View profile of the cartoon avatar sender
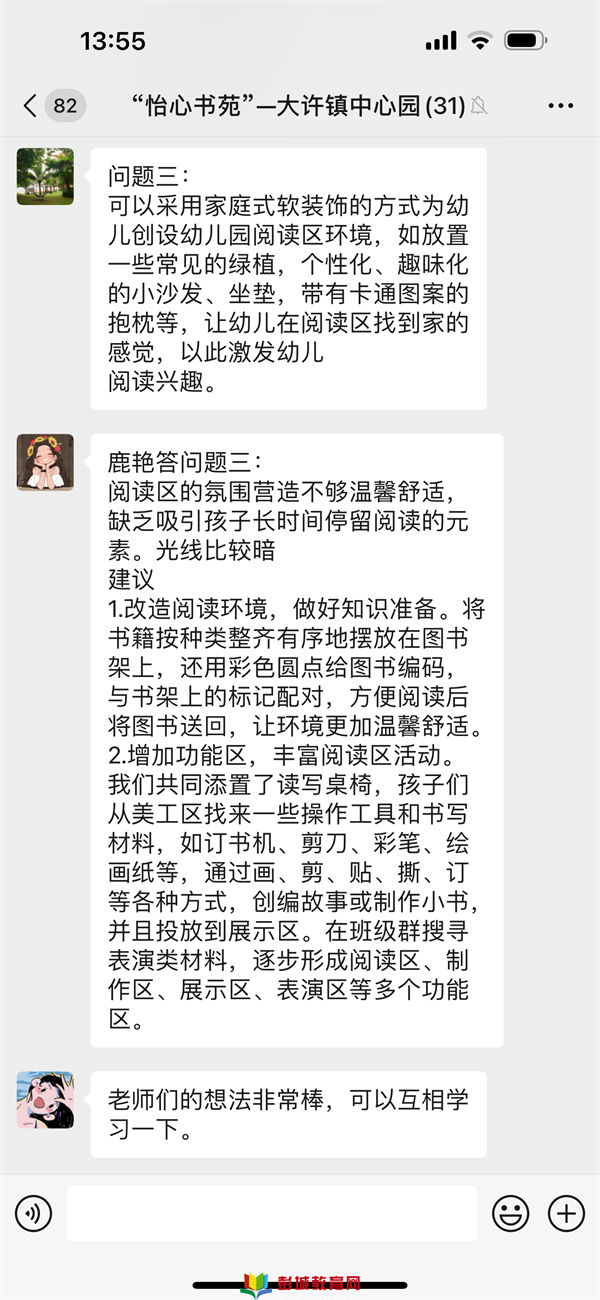This screenshot has width=600, height=1300. pyautogui.click(x=45, y=1100)
